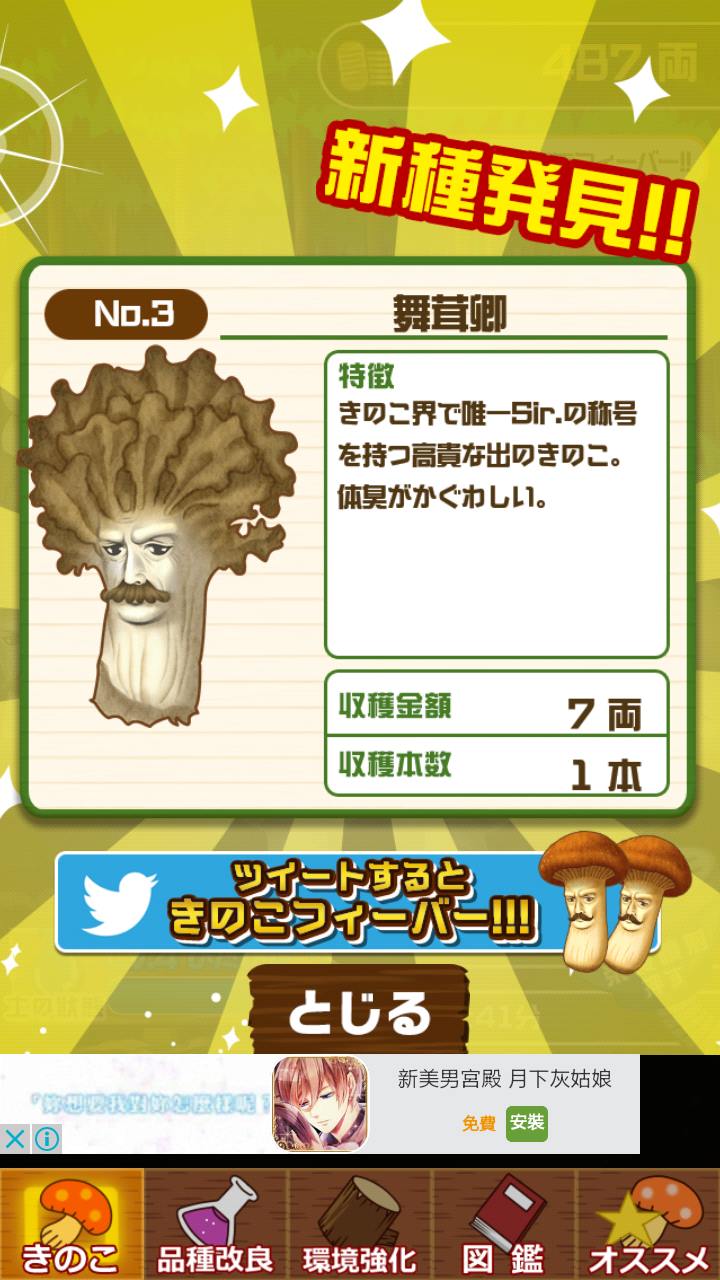Close the dialog with とじる
This screenshot has width=720, height=1280.
[x=359, y=1012]
